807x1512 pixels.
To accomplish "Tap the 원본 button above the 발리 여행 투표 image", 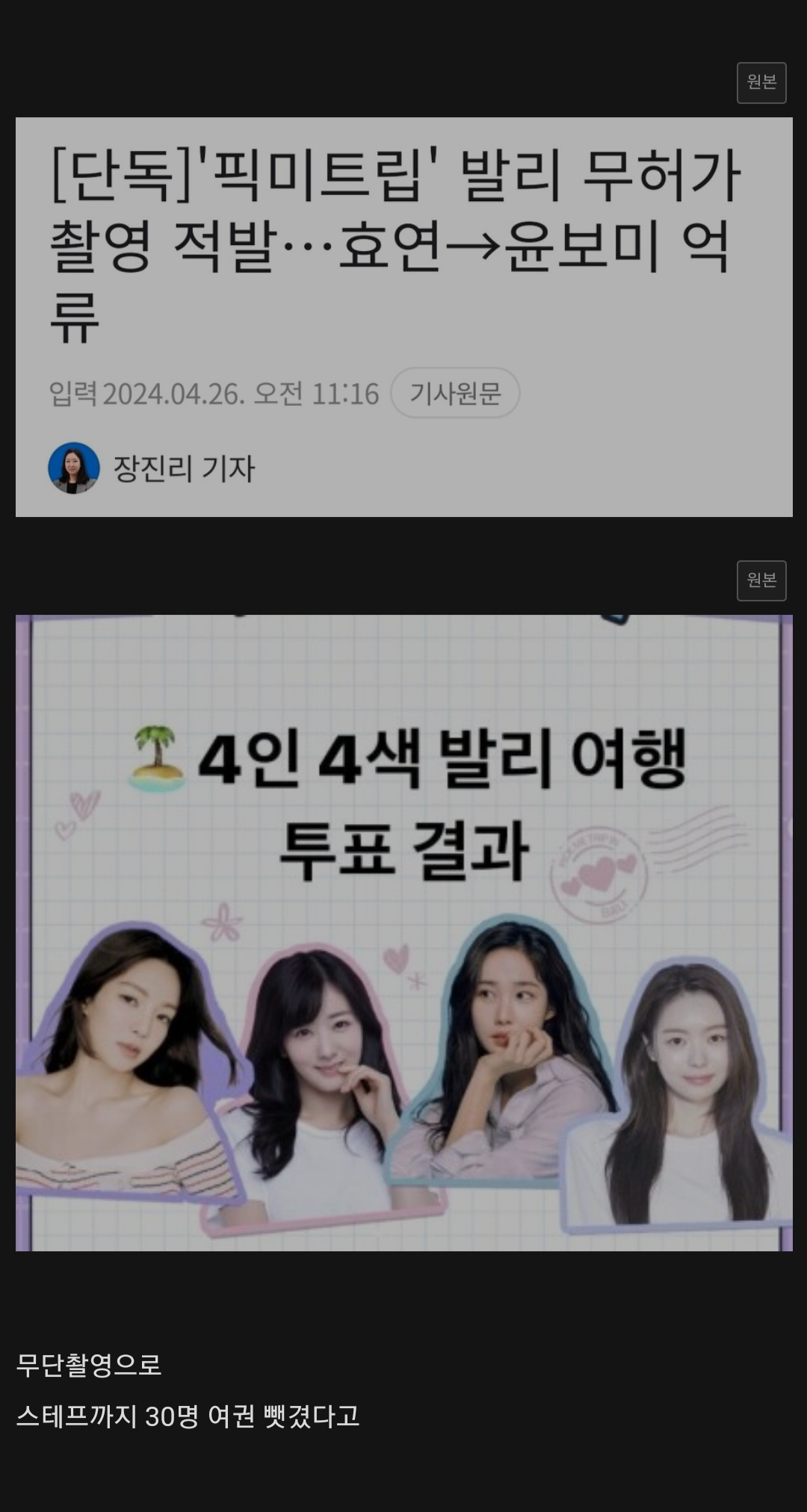I will tap(761, 580).
